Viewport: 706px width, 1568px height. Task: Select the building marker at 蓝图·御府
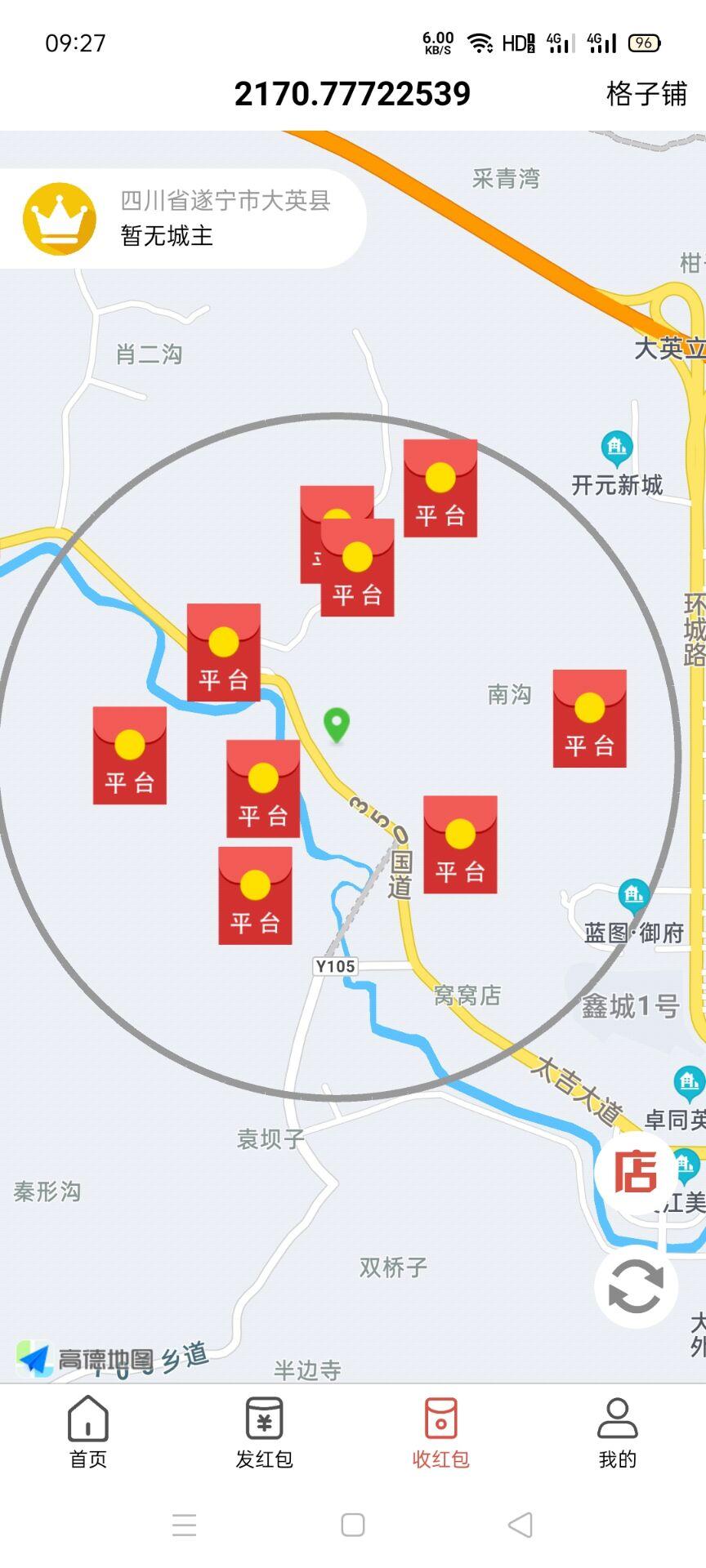click(633, 895)
